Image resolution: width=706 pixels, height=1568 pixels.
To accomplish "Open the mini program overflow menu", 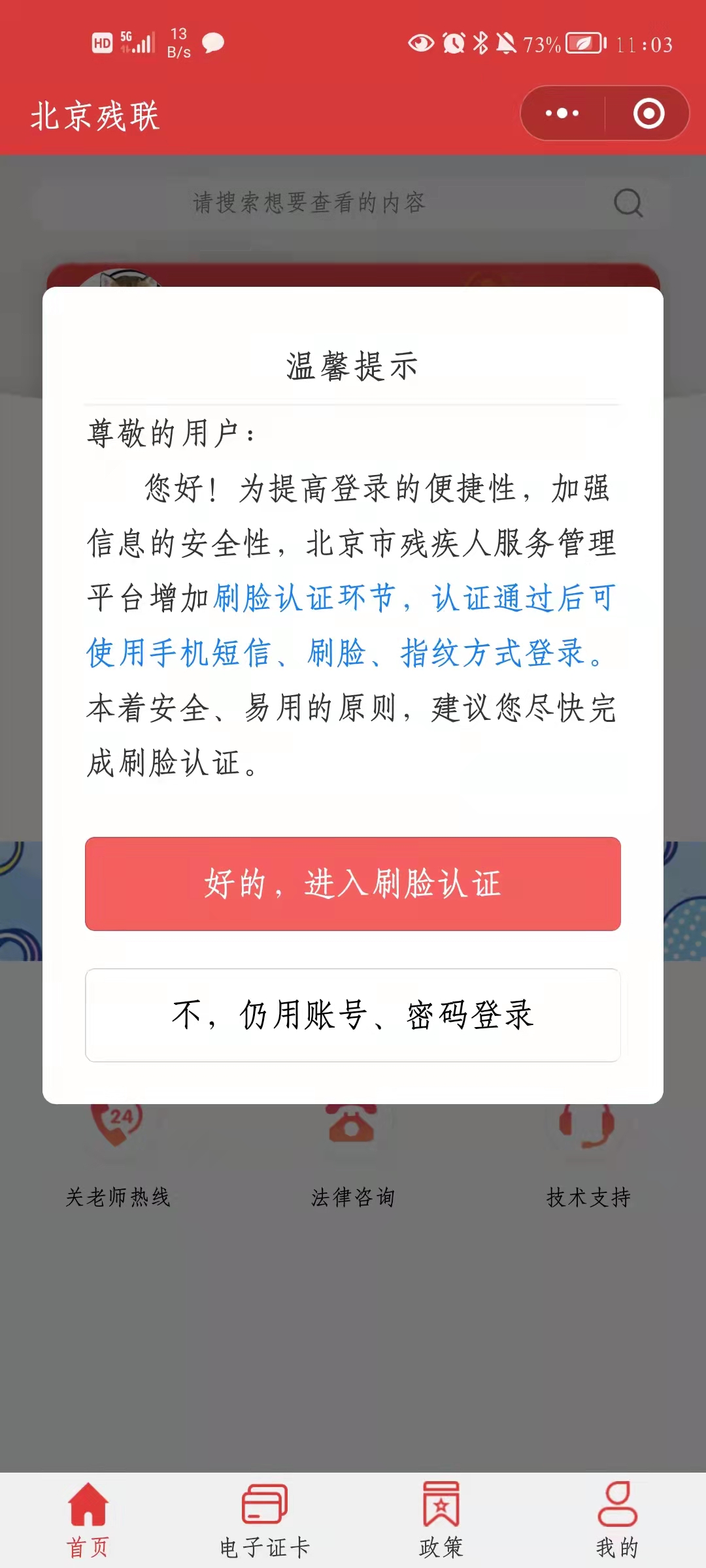I will click(562, 113).
